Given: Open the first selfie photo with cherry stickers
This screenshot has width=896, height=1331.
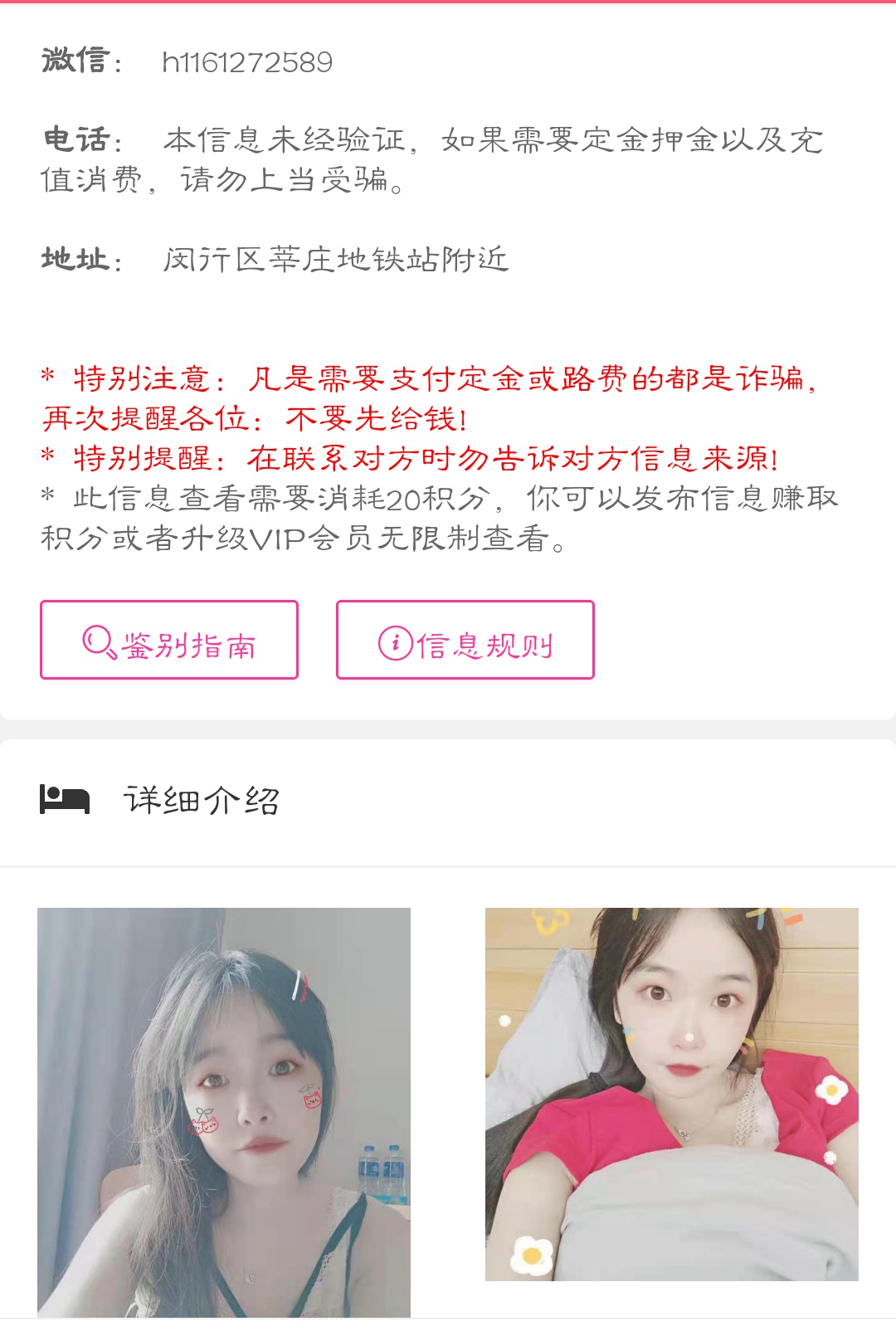Looking at the screenshot, I should tap(224, 1112).
